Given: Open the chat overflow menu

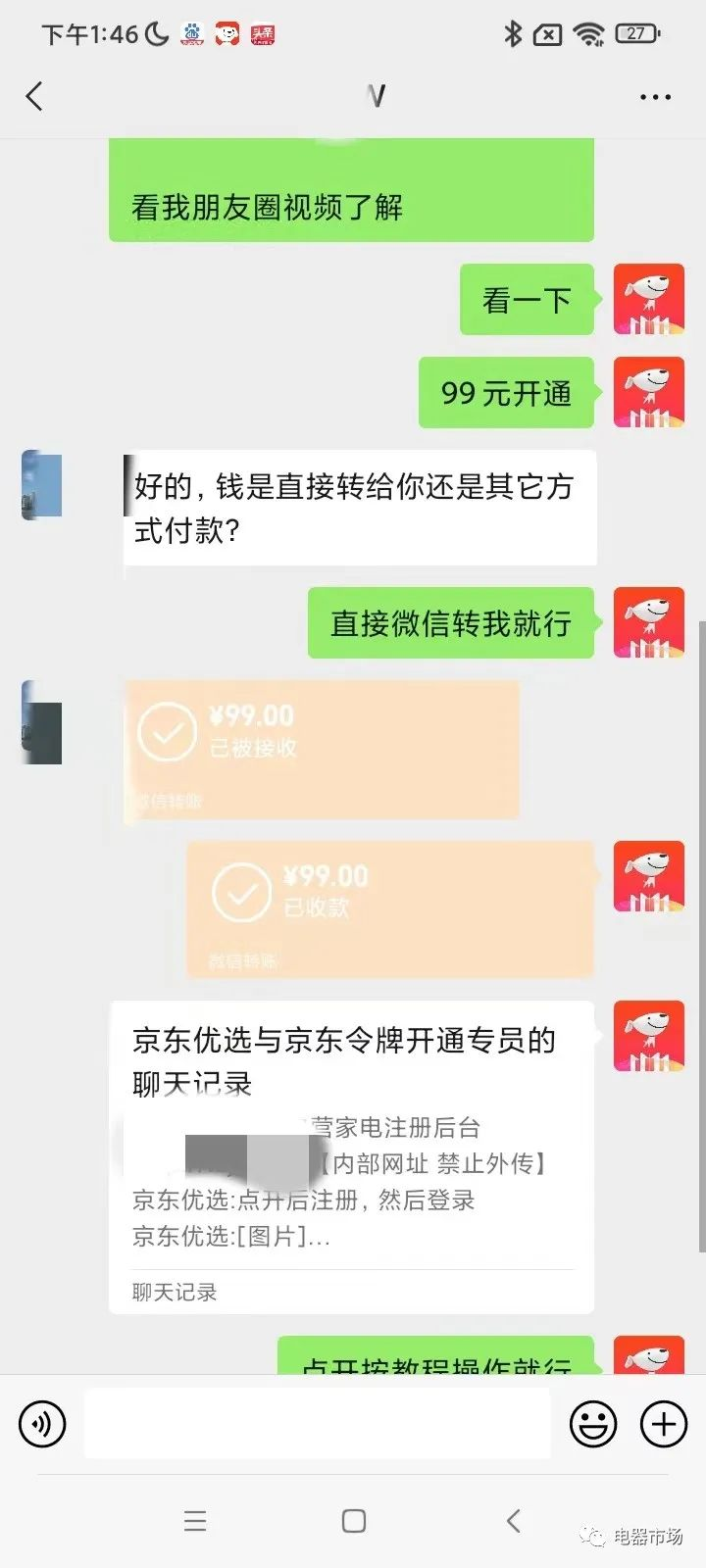Looking at the screenshot, I should point(655,97).
